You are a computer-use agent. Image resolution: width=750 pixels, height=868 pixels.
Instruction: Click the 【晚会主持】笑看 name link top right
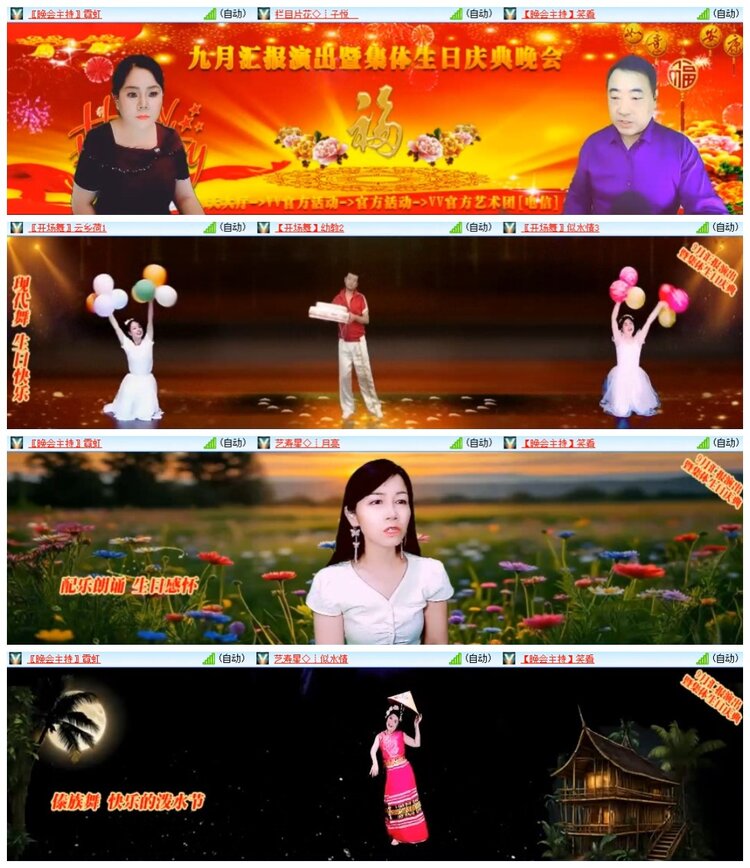coord(558,13)
